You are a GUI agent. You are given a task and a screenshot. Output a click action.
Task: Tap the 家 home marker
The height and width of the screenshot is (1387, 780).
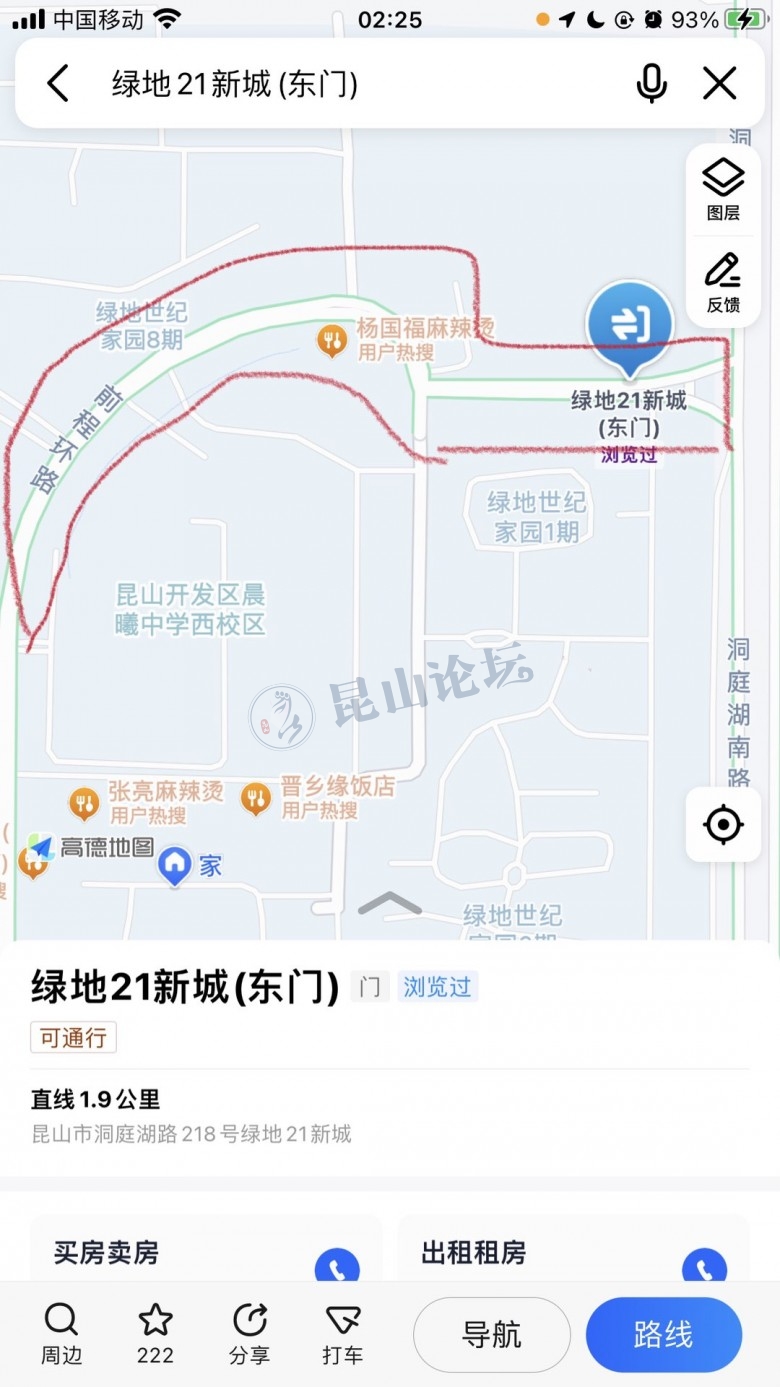tap(176, 865)
